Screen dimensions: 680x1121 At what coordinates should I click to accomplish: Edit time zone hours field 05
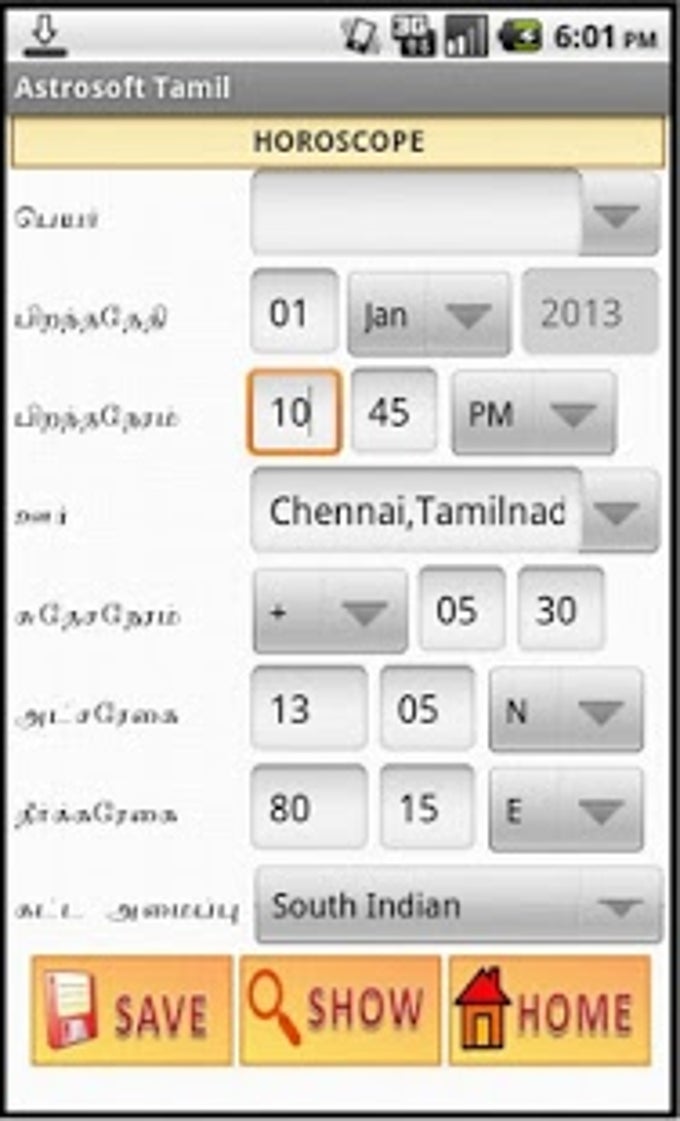[461, 609]
